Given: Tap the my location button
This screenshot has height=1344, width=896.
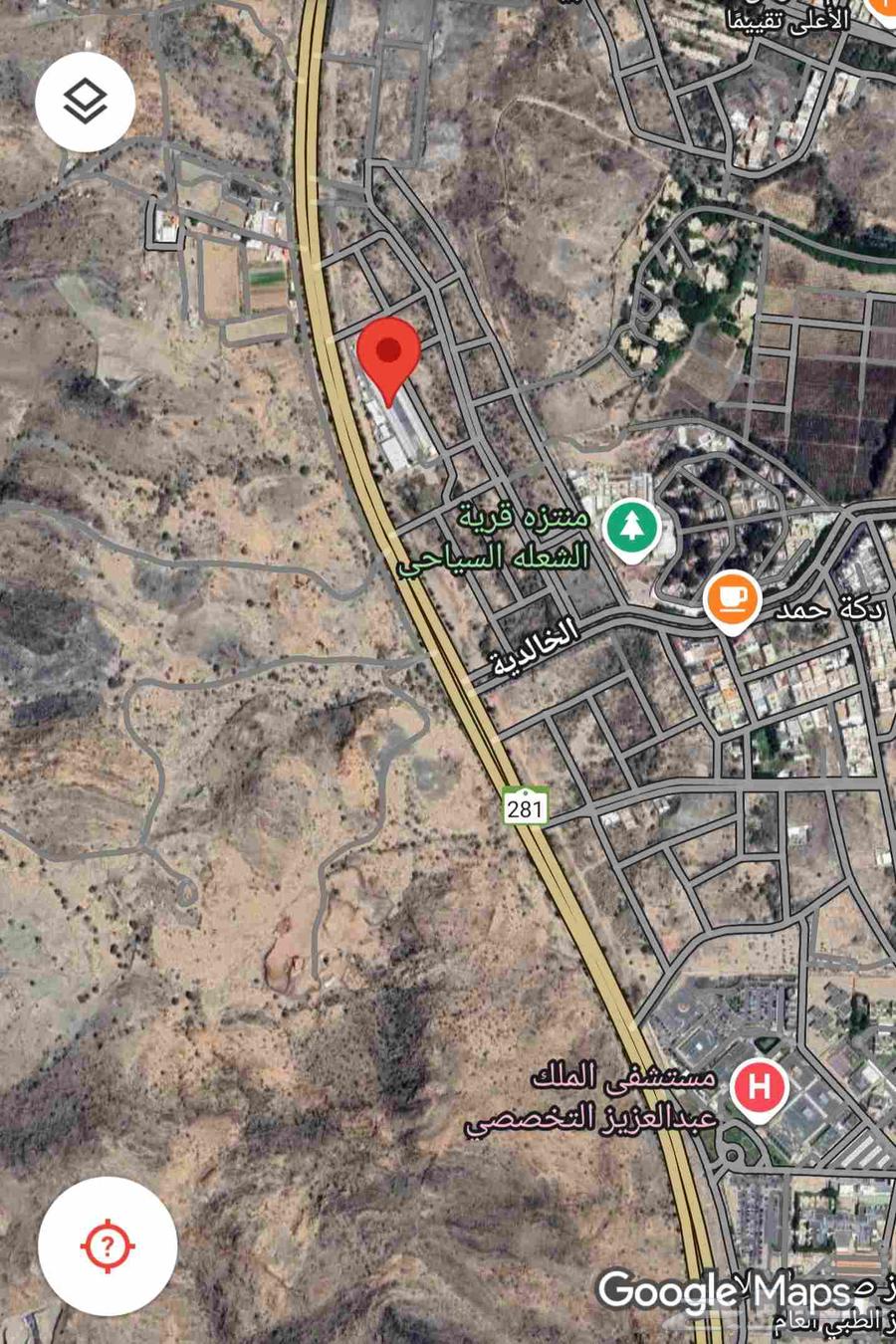Looking at the screenshot, I should click(x=108, y=1245).
